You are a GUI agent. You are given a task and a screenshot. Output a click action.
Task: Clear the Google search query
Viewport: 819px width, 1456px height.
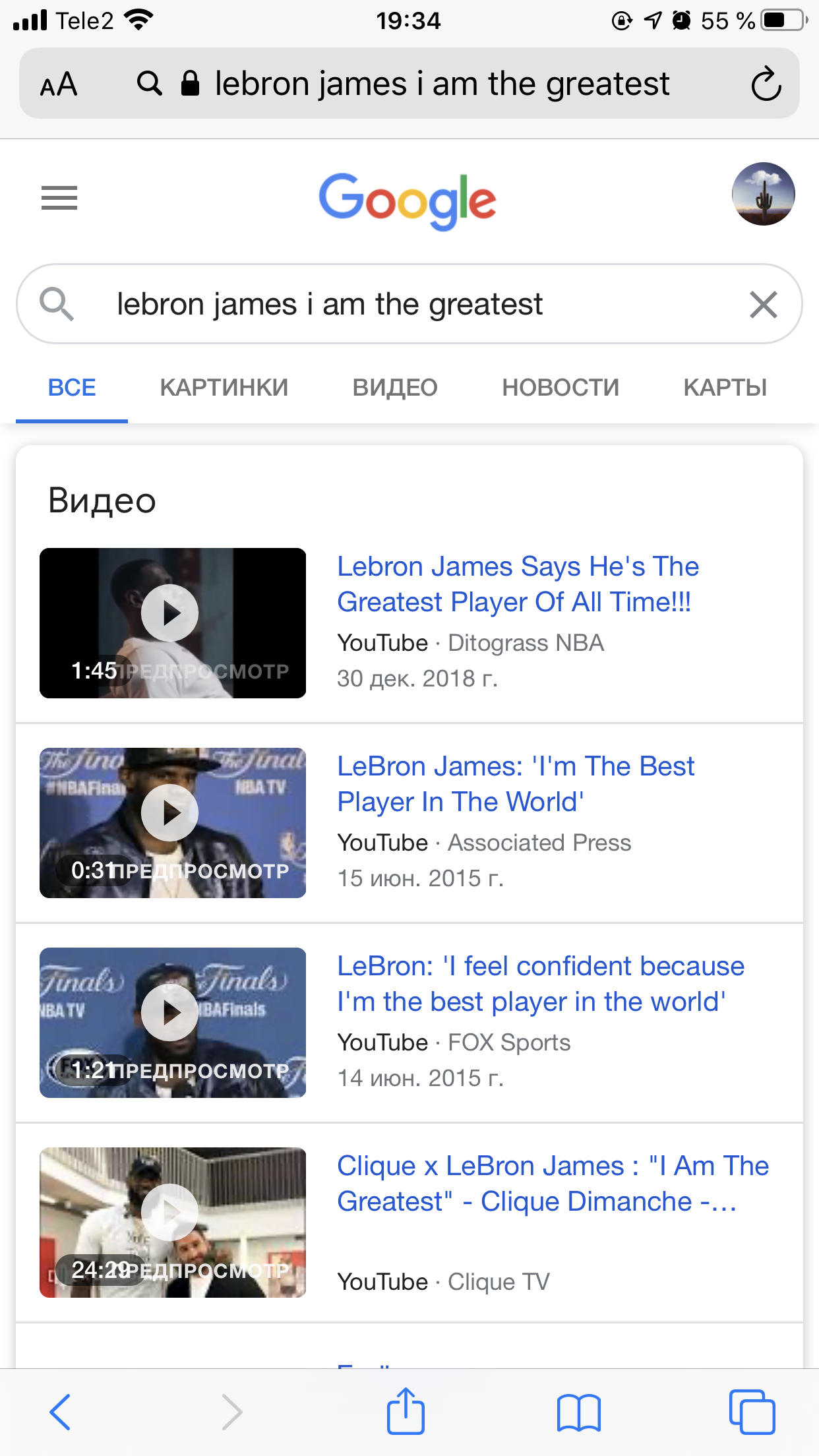763,305
